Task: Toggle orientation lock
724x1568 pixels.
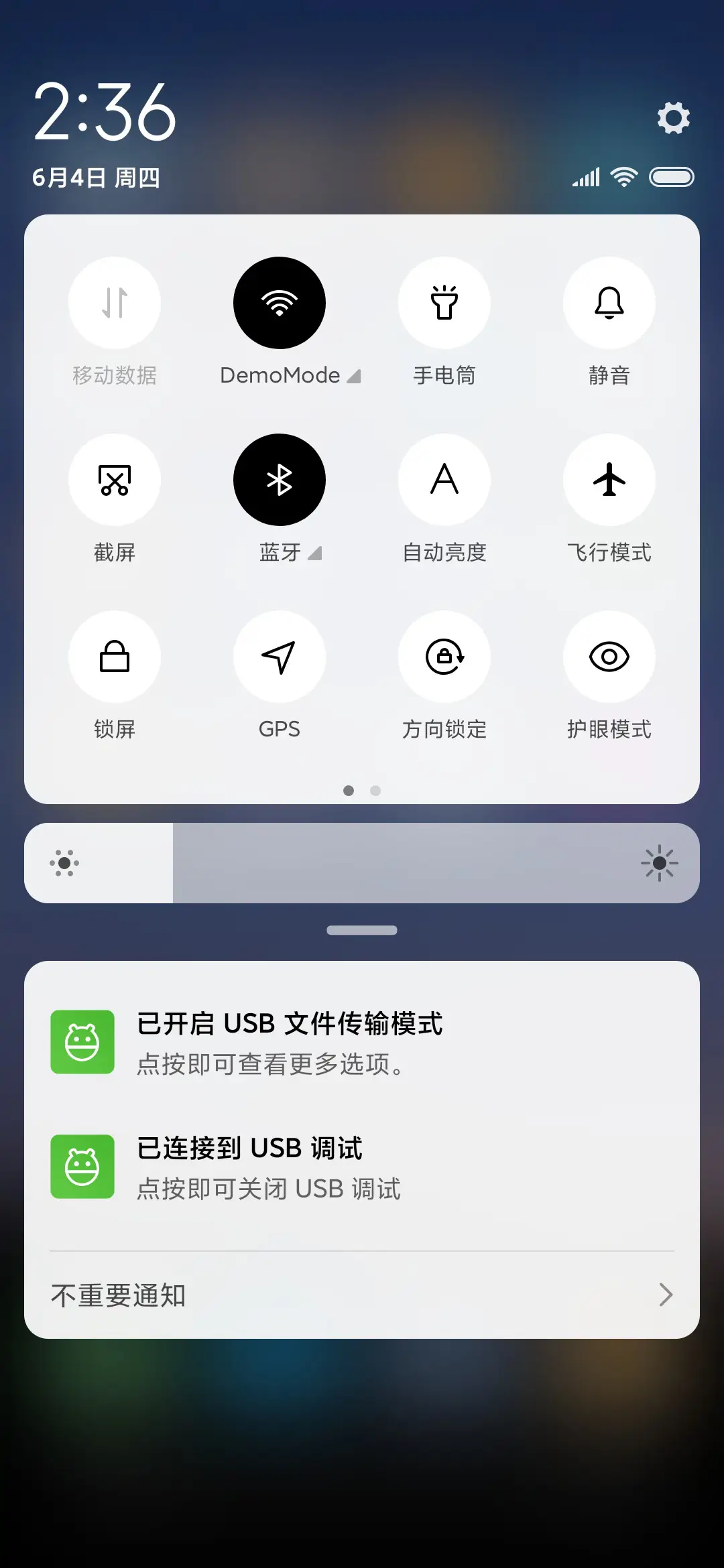Action: pyautogui.click(x=444, y=657)
